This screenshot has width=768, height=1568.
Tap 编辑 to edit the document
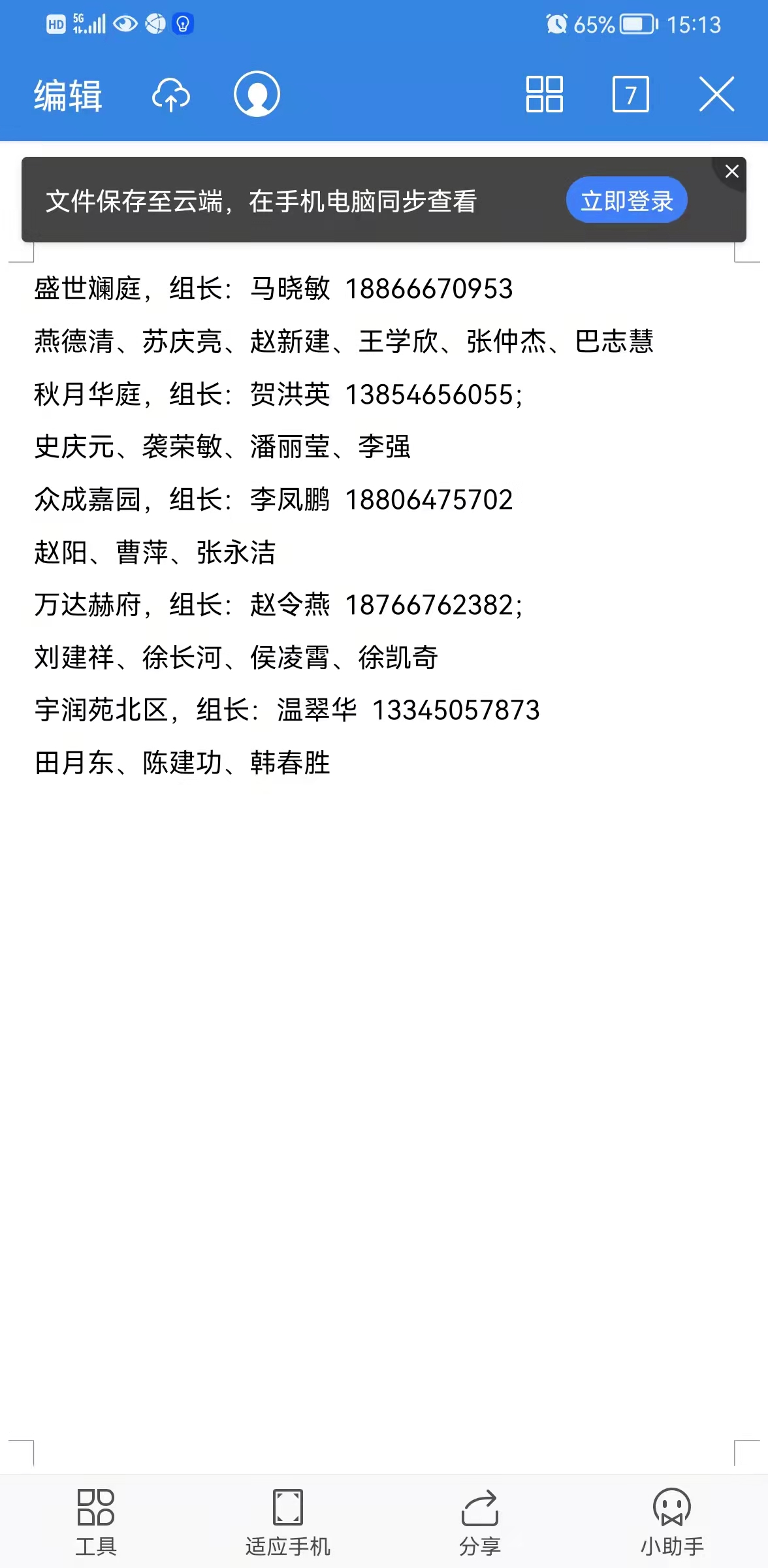68,95
